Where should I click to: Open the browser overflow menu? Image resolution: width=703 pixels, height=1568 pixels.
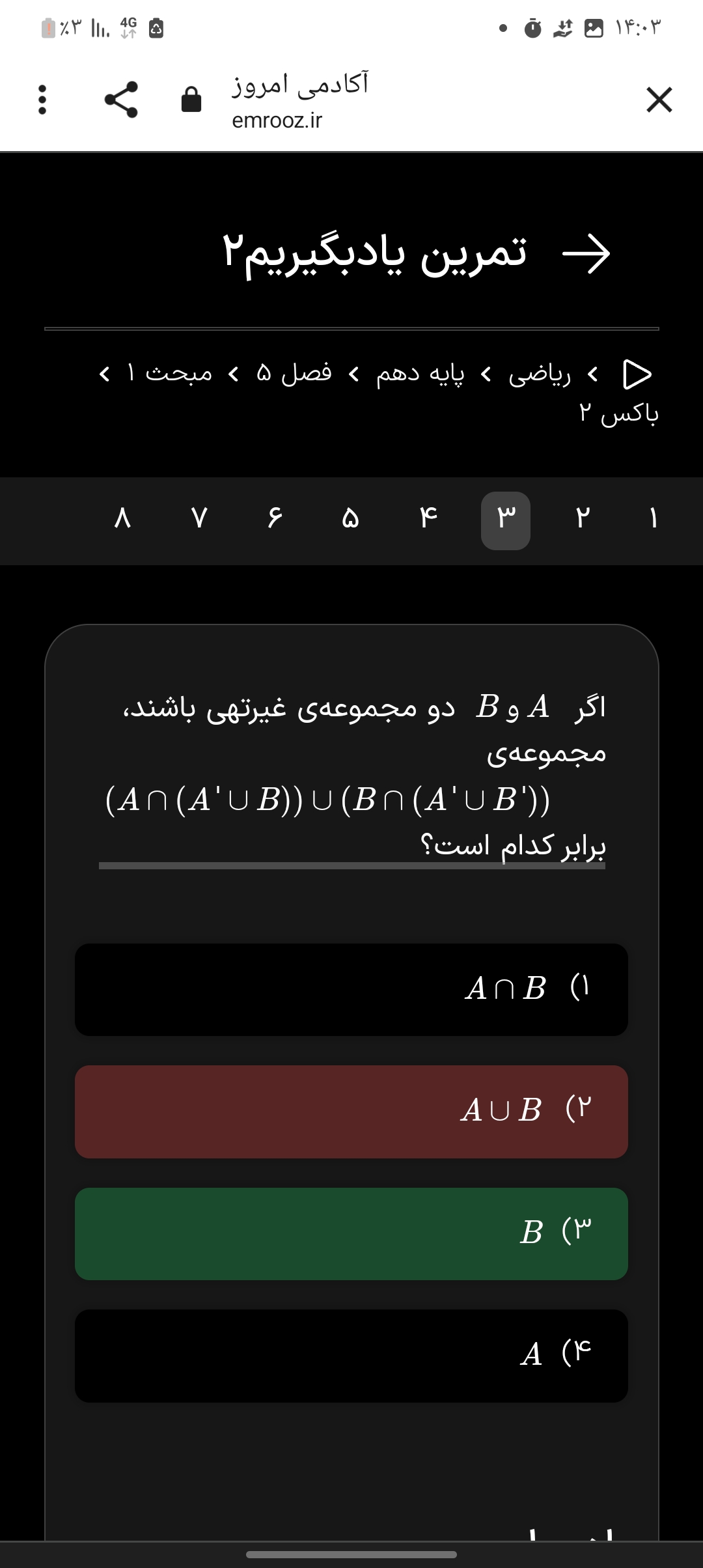click(x=42, y=100)
